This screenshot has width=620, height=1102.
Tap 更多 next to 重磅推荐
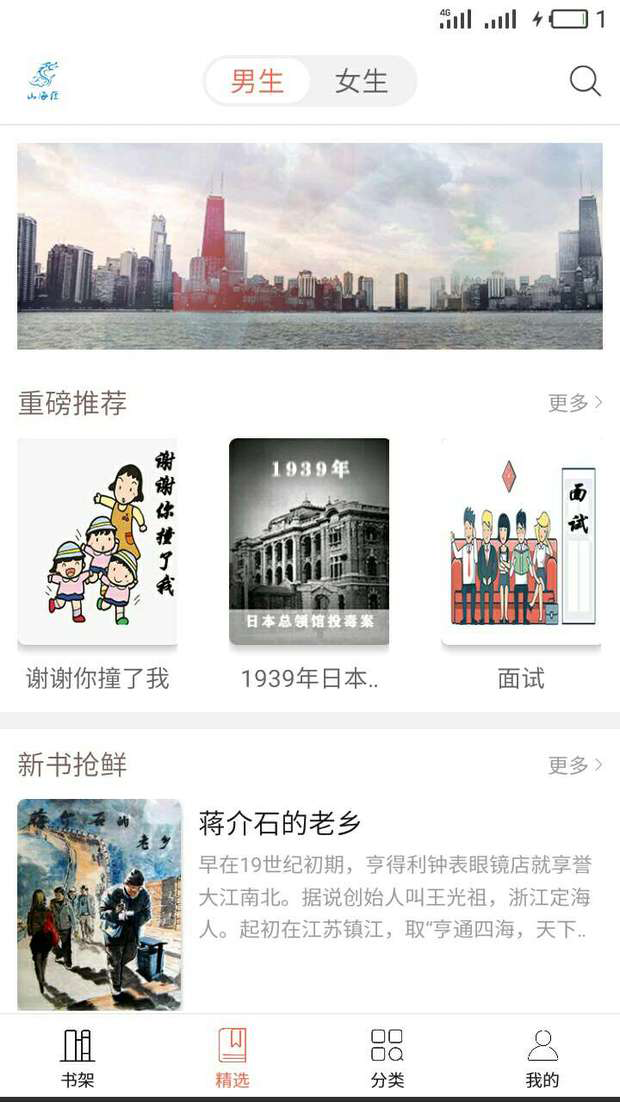coord(575,403)
